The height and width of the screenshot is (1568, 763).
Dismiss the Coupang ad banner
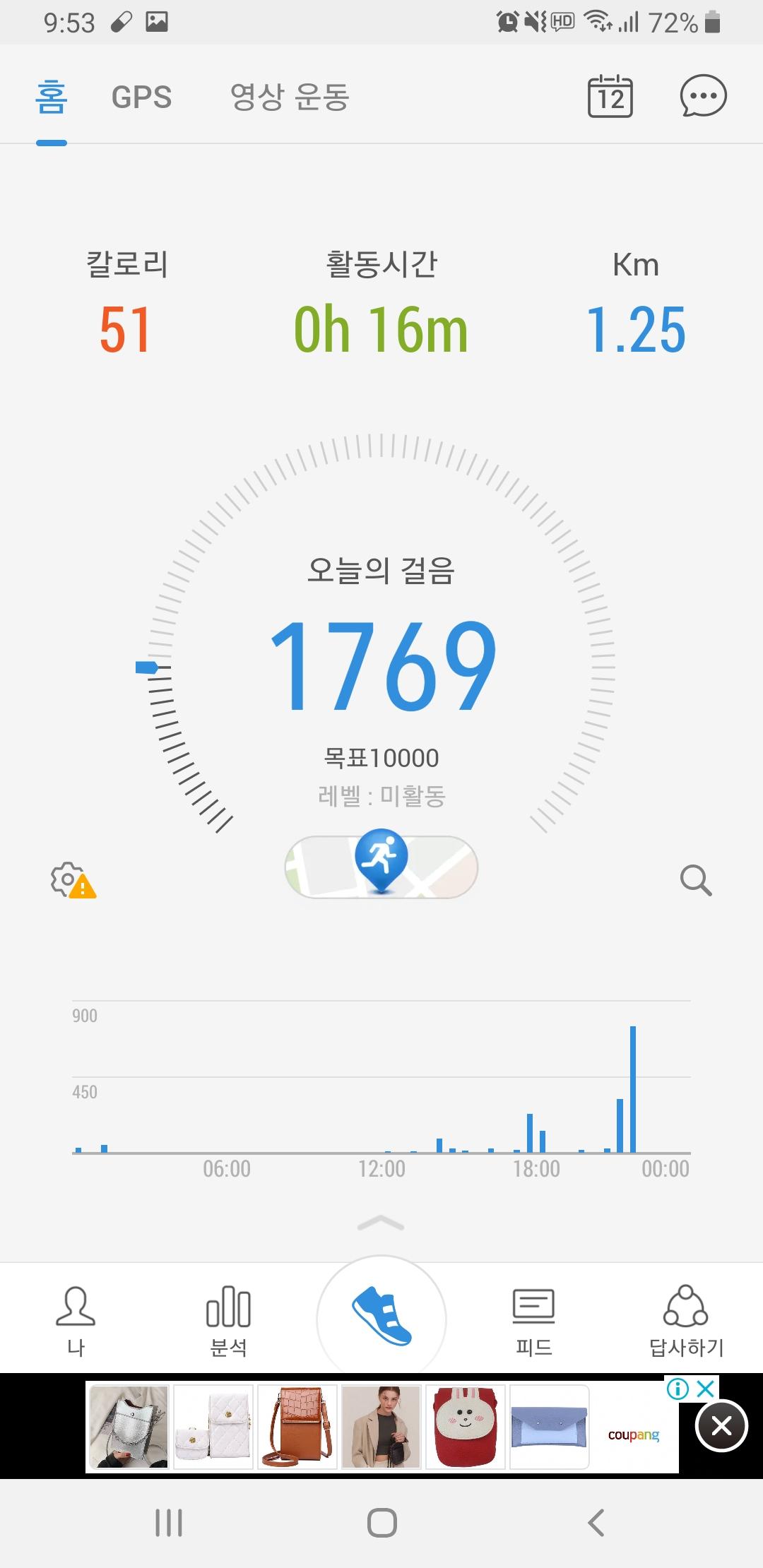coord(721,1426)
